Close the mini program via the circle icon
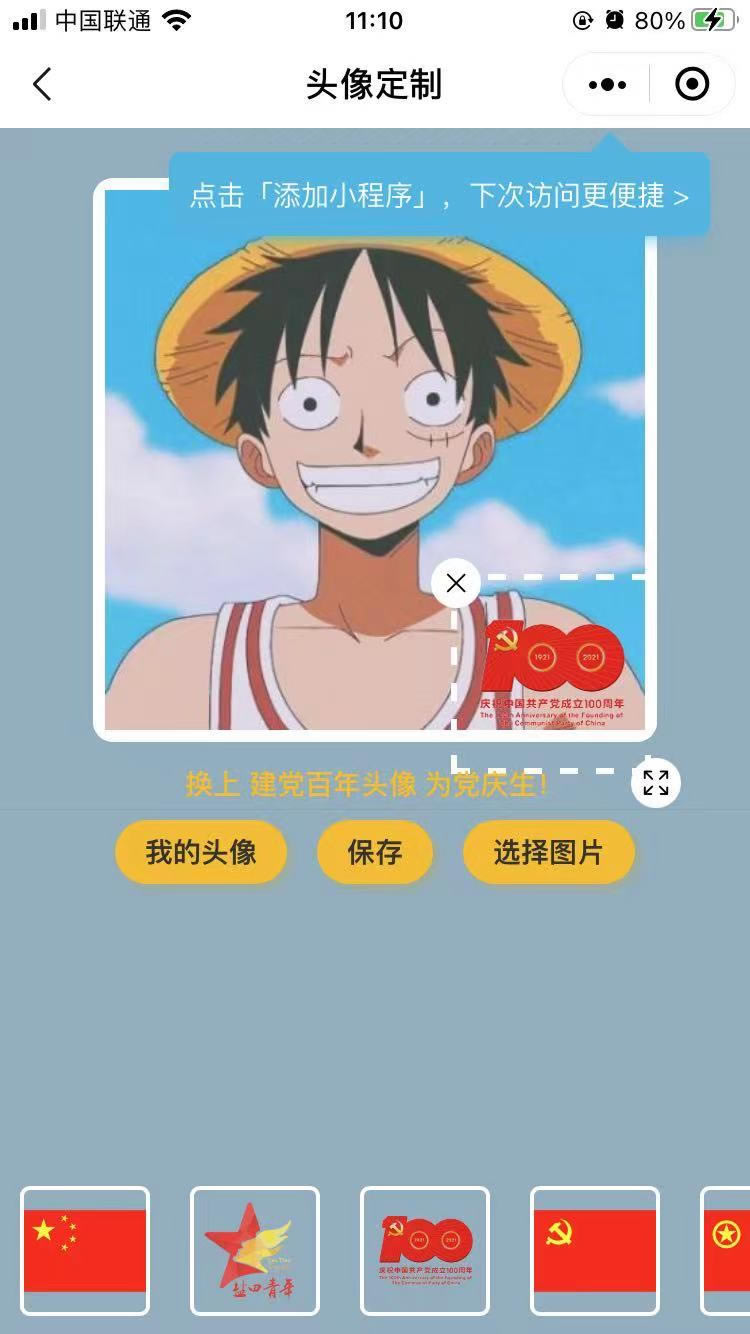The image size is (750, 1334). coord(692,85)
